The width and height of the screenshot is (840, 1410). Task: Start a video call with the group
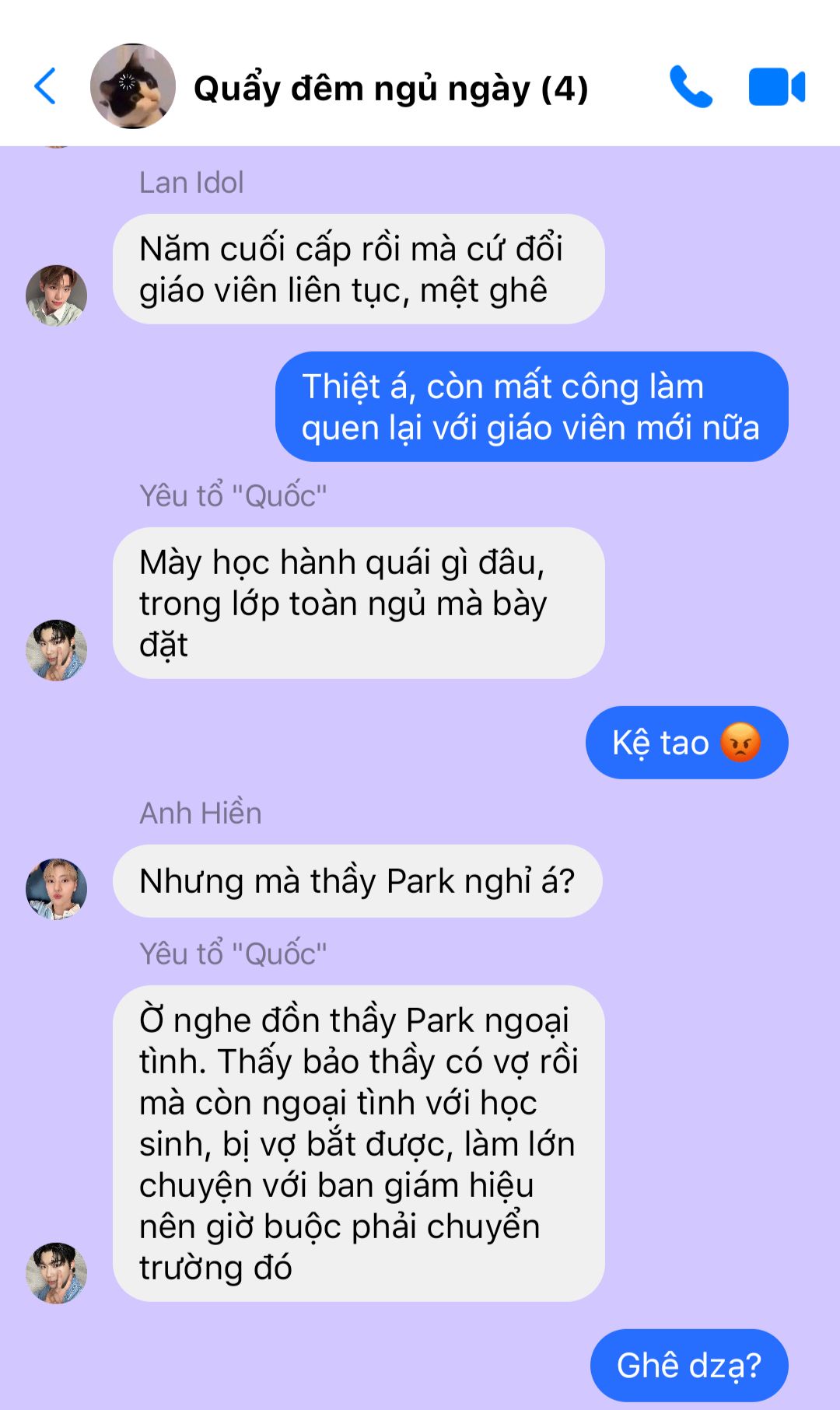pos(776,86)
